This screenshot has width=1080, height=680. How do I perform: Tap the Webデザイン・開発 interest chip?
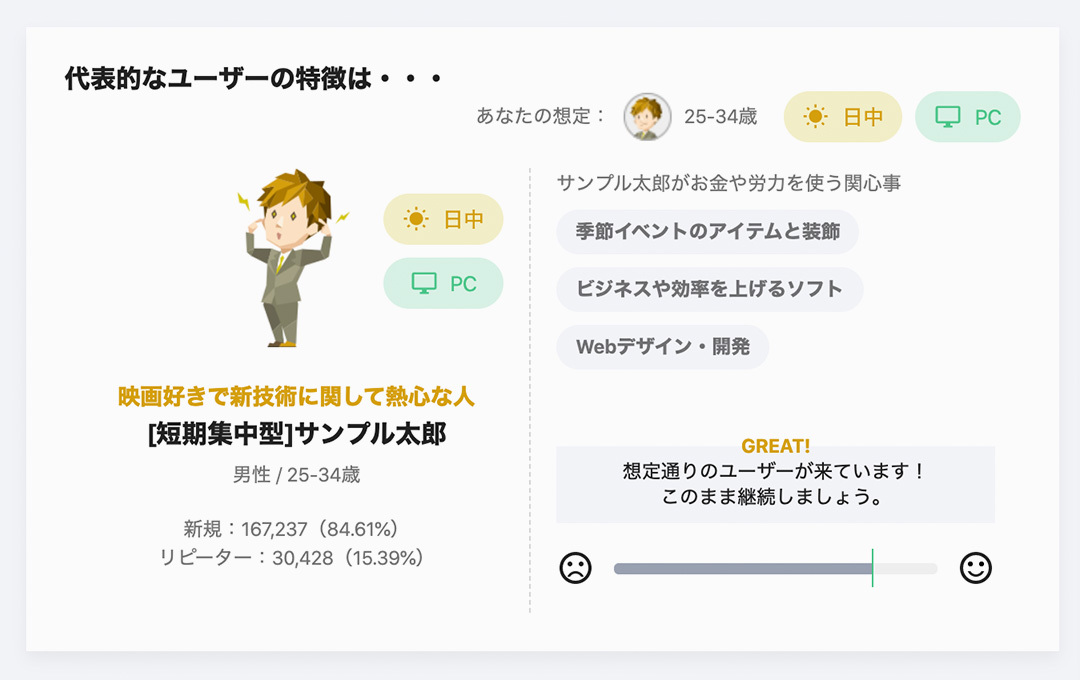click(x=662, y=347)
